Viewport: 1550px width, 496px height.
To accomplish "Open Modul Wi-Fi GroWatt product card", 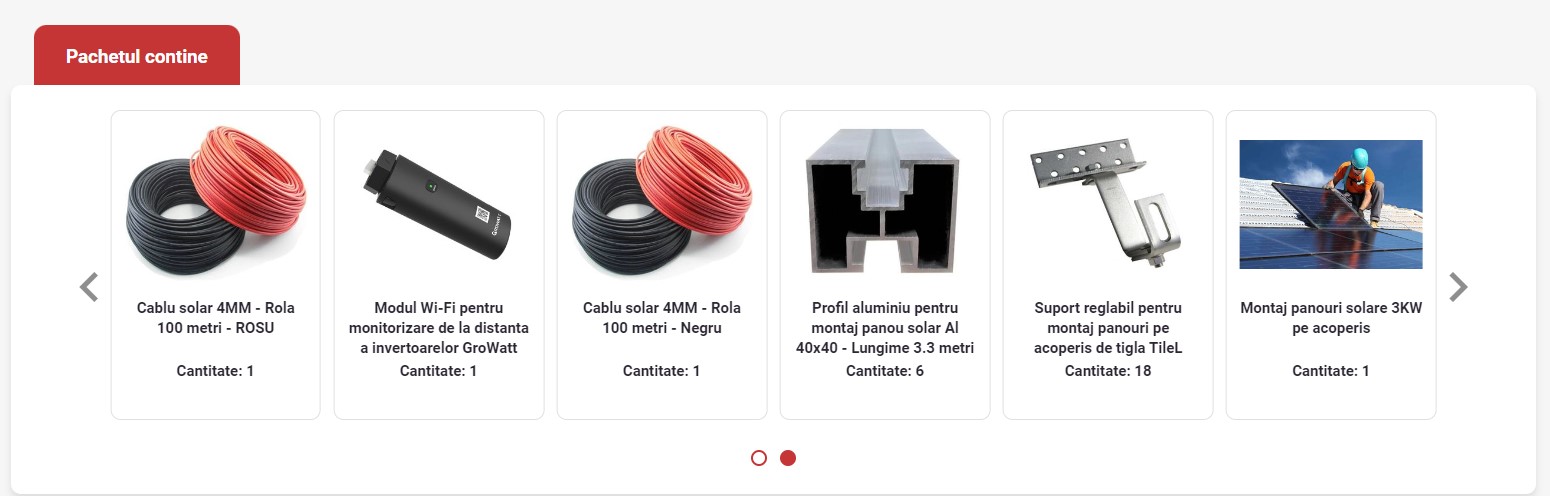I will pyautogui.click(x=438, y=264).
